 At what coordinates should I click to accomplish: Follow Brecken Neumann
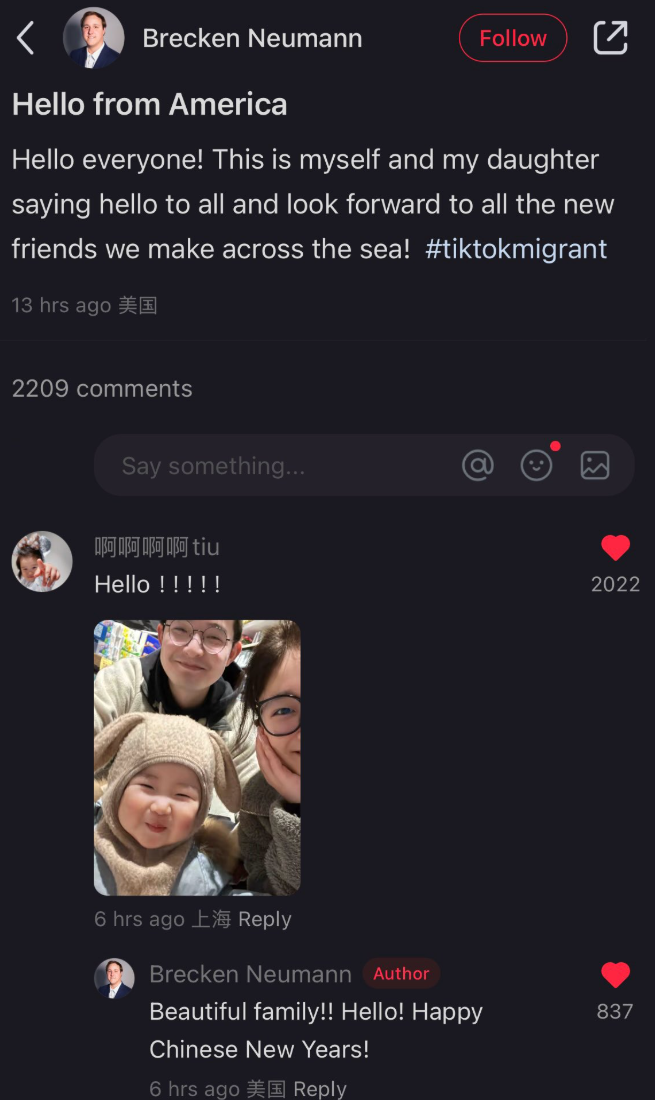pos(512,39)
